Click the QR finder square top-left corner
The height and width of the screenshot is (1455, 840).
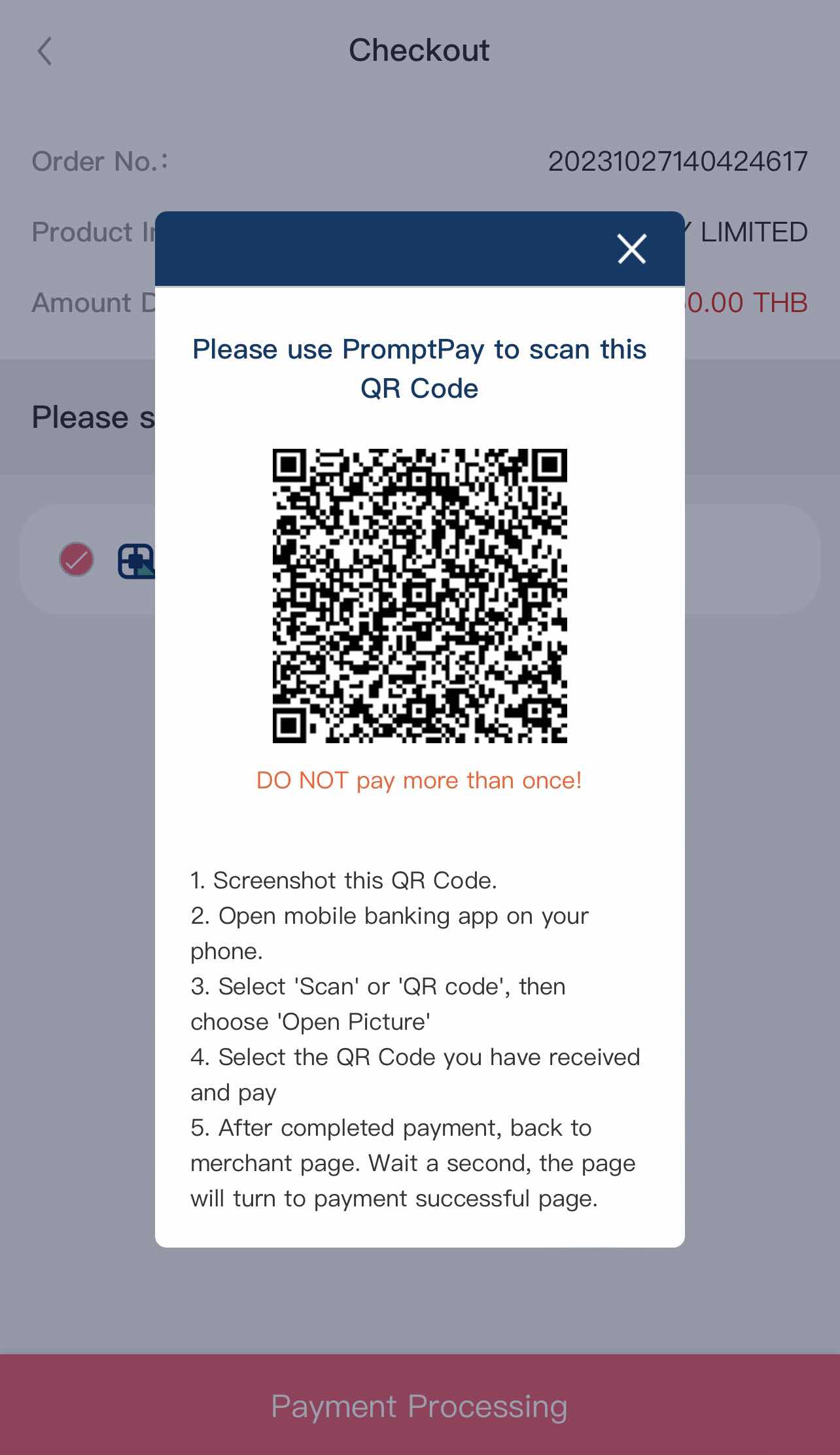[x=290, y=465]
